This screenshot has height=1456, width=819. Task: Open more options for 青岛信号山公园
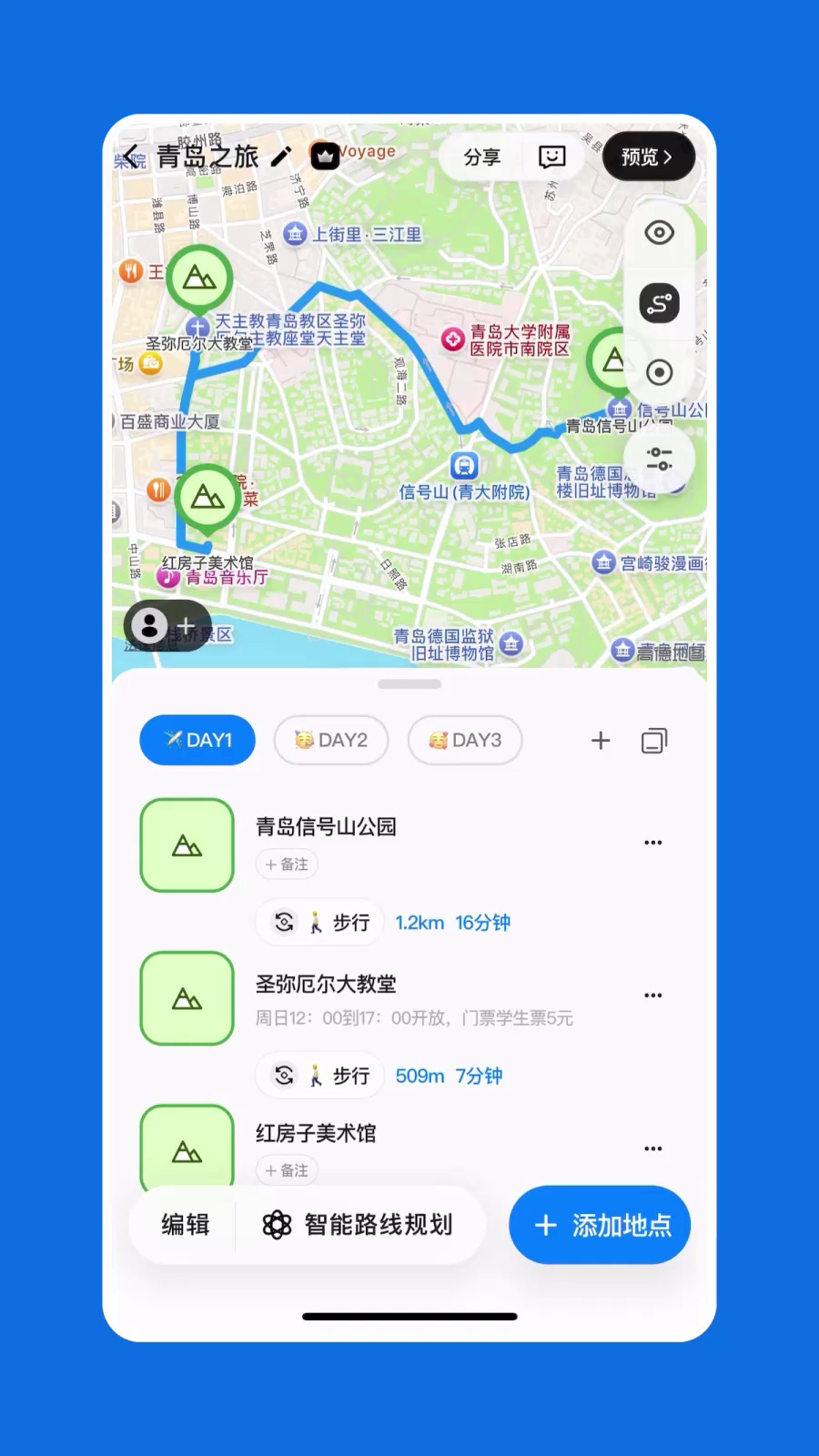pyautogui.click(x=652, y=843)
